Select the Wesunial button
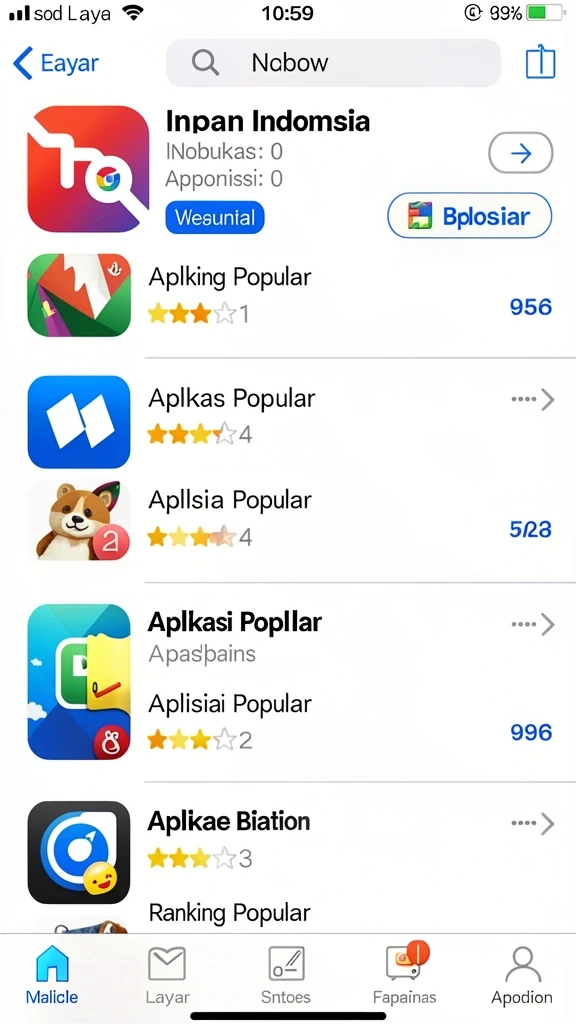 [215, 217]
